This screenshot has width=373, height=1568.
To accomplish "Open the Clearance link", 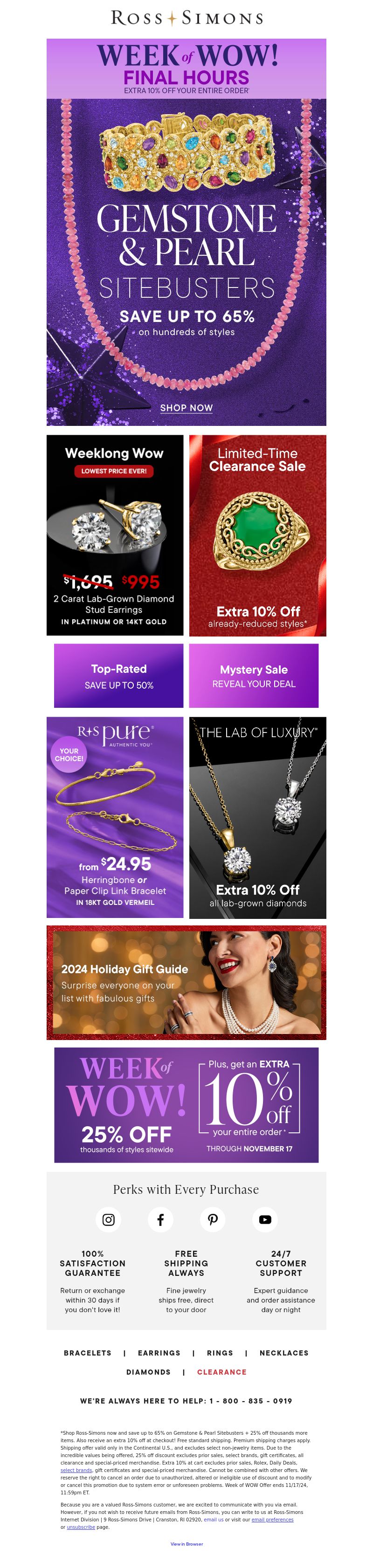I will [x=222, y=1372].
